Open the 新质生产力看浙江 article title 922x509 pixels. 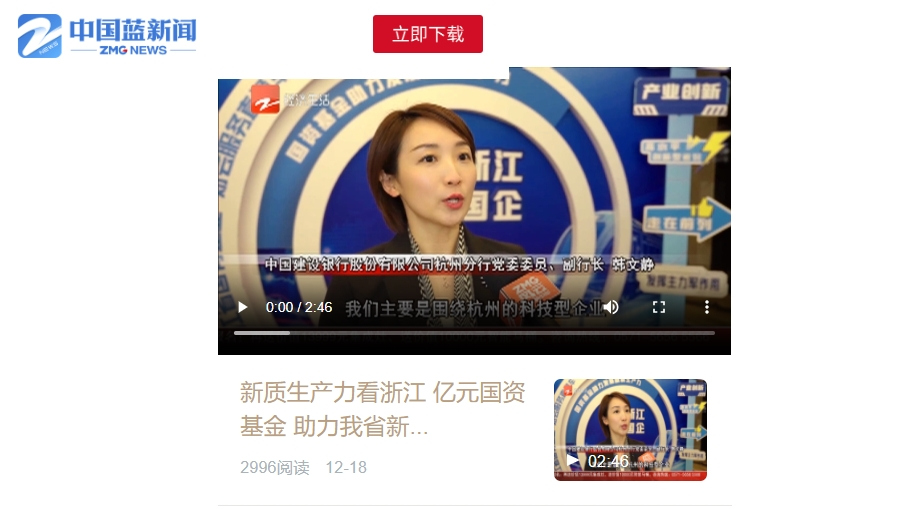382,410
